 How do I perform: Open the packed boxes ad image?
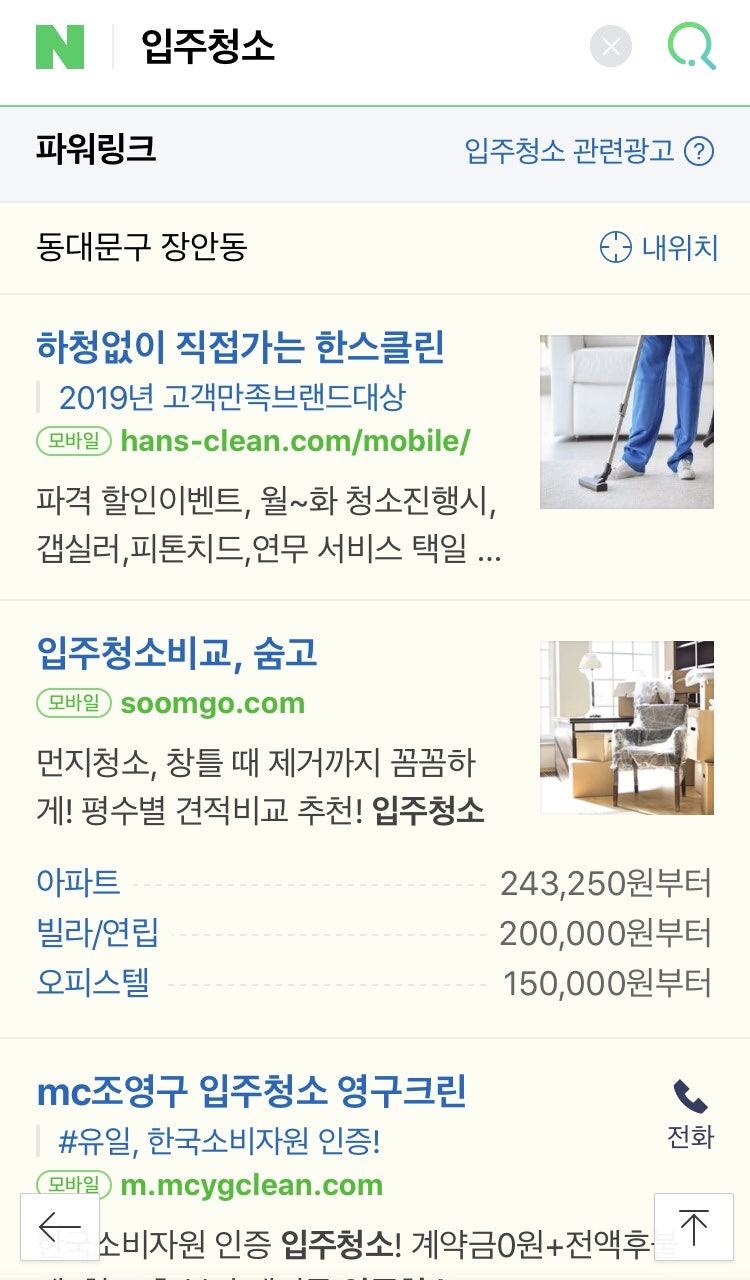click(627, 727)
